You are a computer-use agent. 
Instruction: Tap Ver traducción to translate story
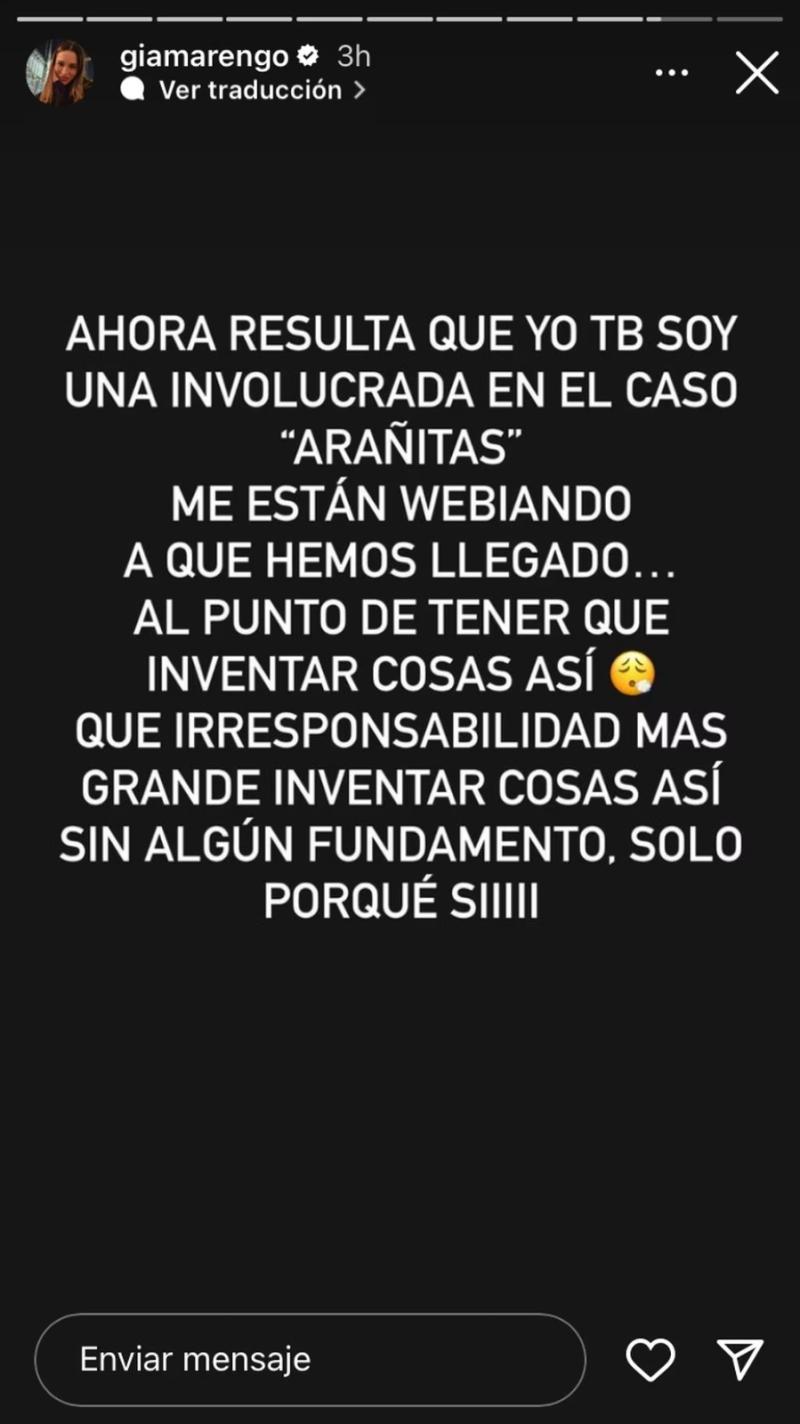(x=250, y=90)
